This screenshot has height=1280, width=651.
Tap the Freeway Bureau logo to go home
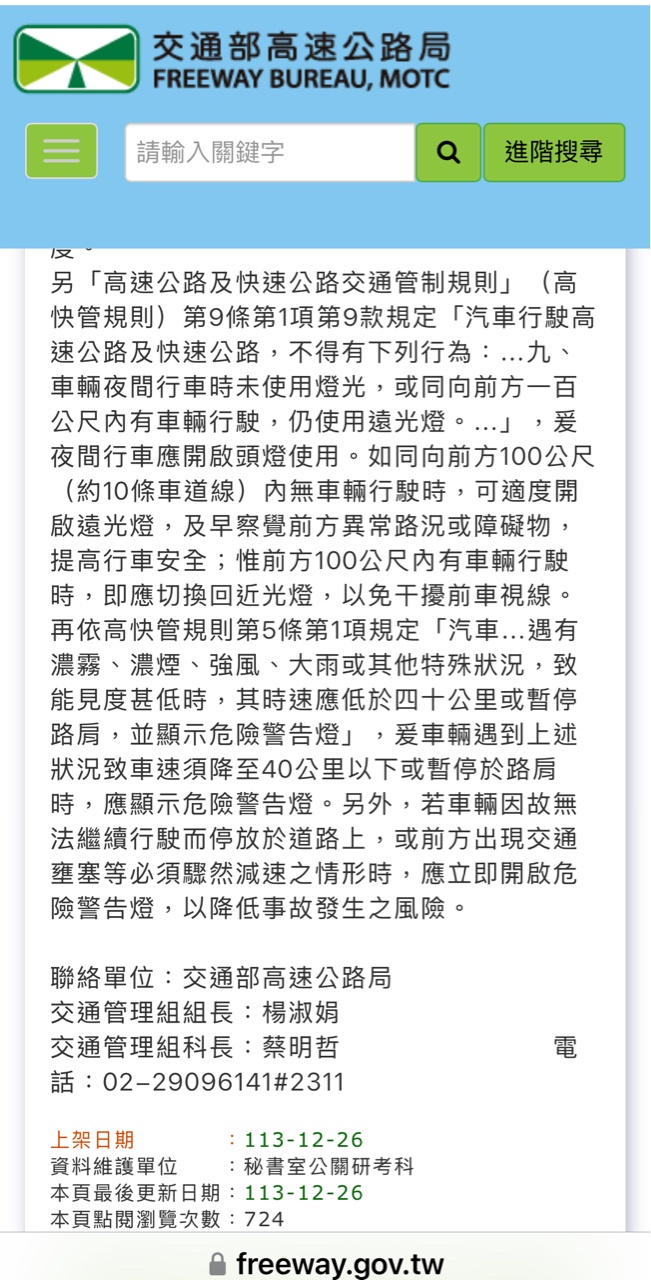232,59
